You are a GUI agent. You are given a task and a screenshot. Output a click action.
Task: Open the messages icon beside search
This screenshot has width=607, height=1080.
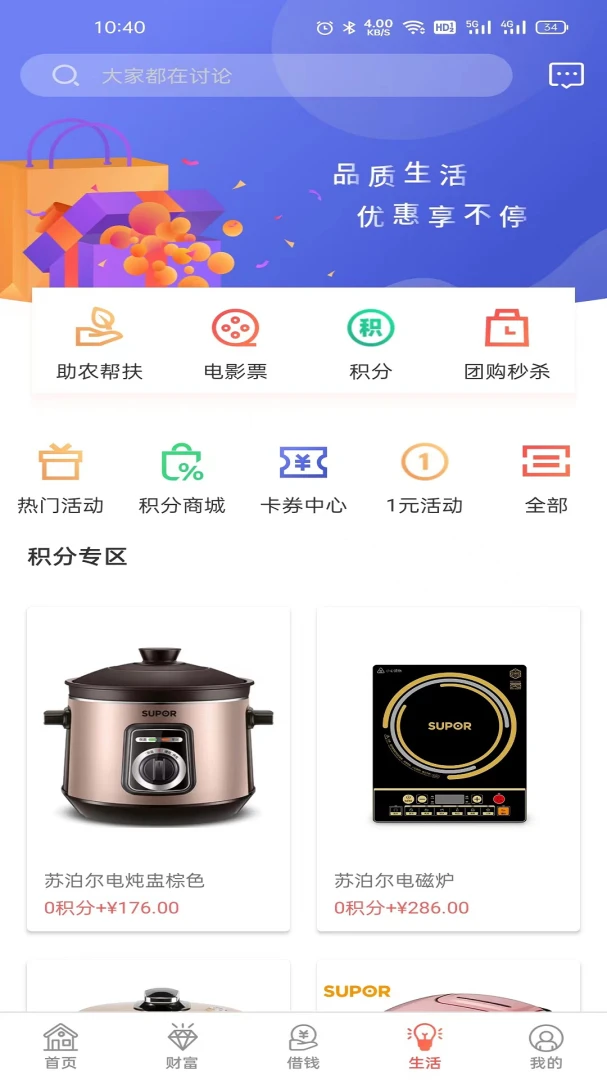click(566, 76)
